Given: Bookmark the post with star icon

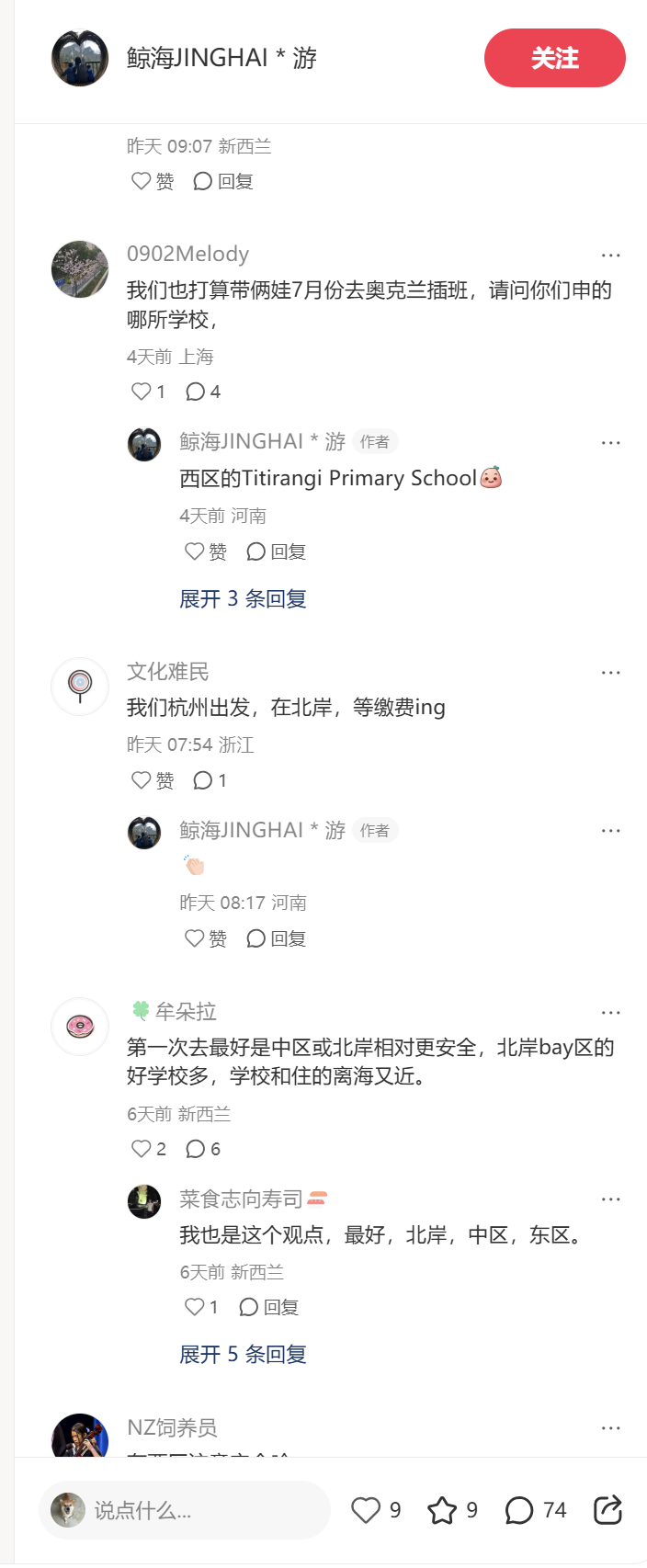Looking at the screenshot, I should click(x=442, y=1510).
